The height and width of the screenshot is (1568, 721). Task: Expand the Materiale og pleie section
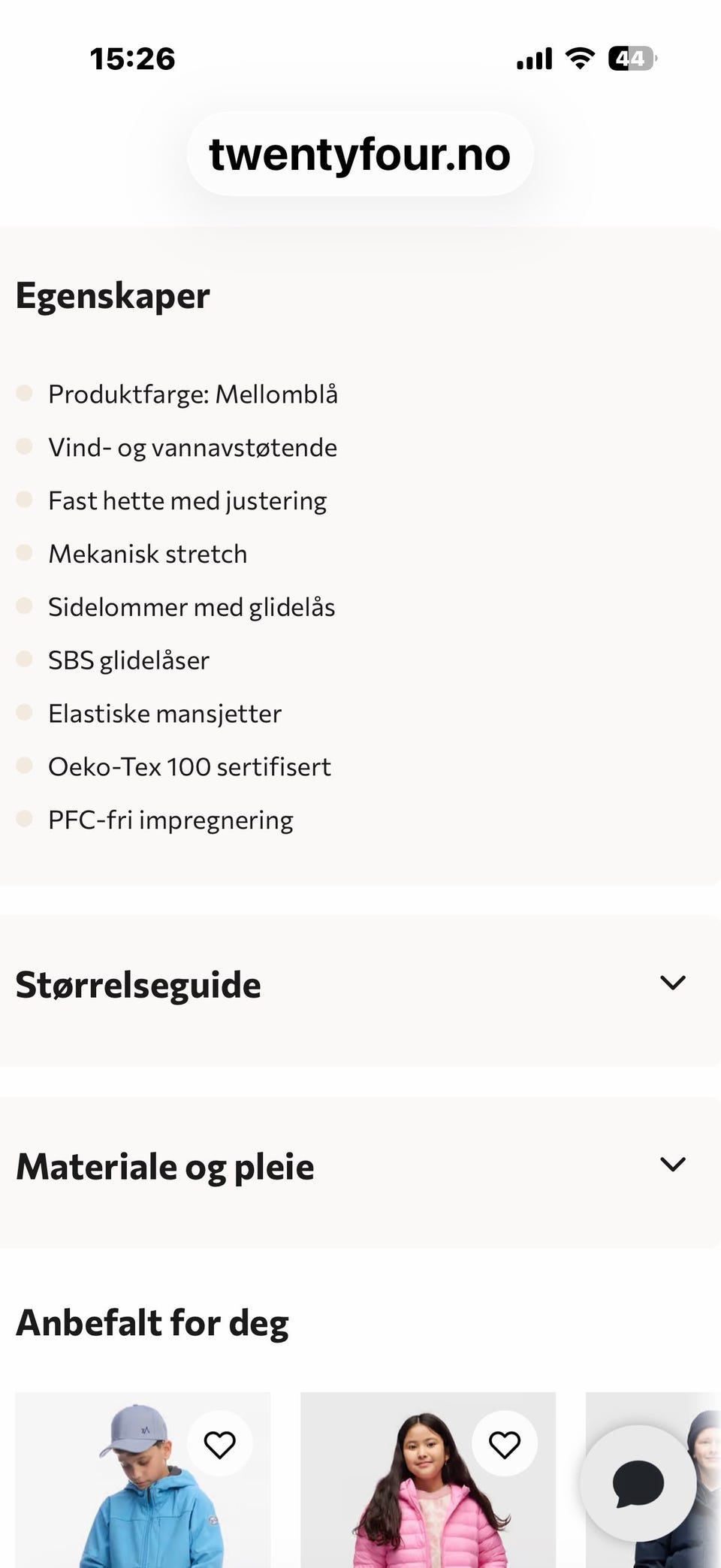[x=360, y=1166]
